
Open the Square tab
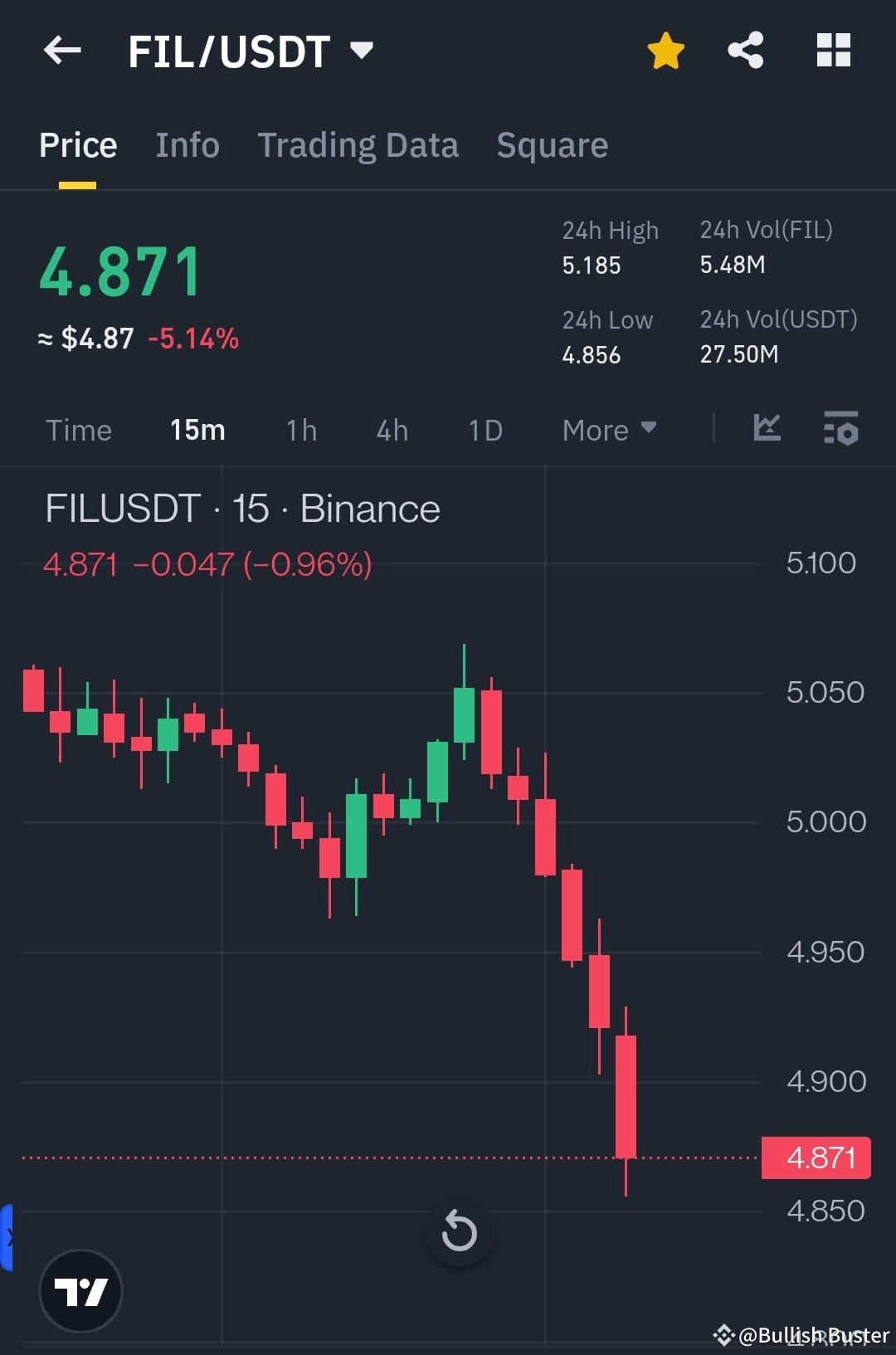(x=552, y=144)
